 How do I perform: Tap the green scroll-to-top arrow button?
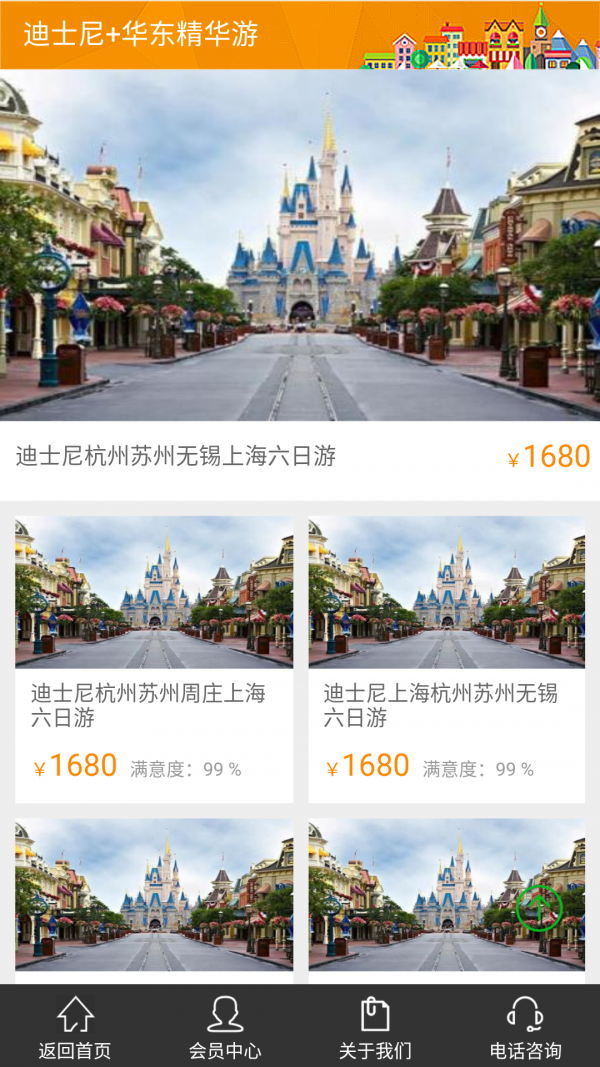539,908
